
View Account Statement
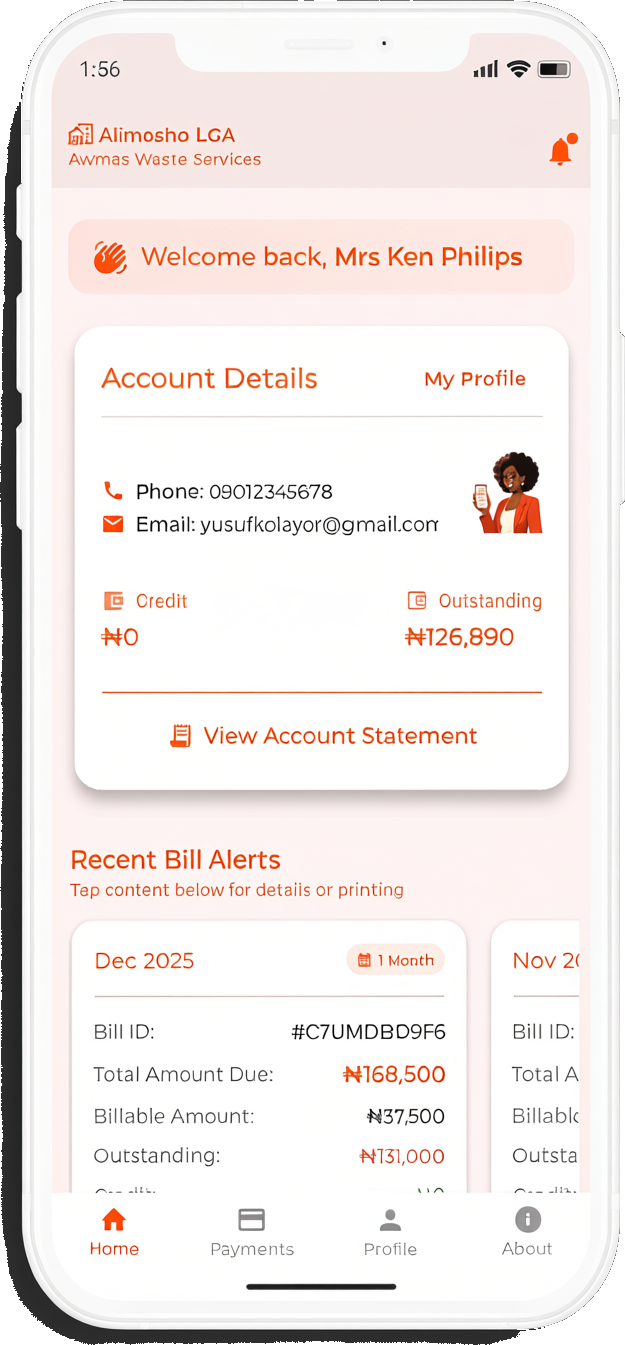pyautogui.click(x=323, y=736)
